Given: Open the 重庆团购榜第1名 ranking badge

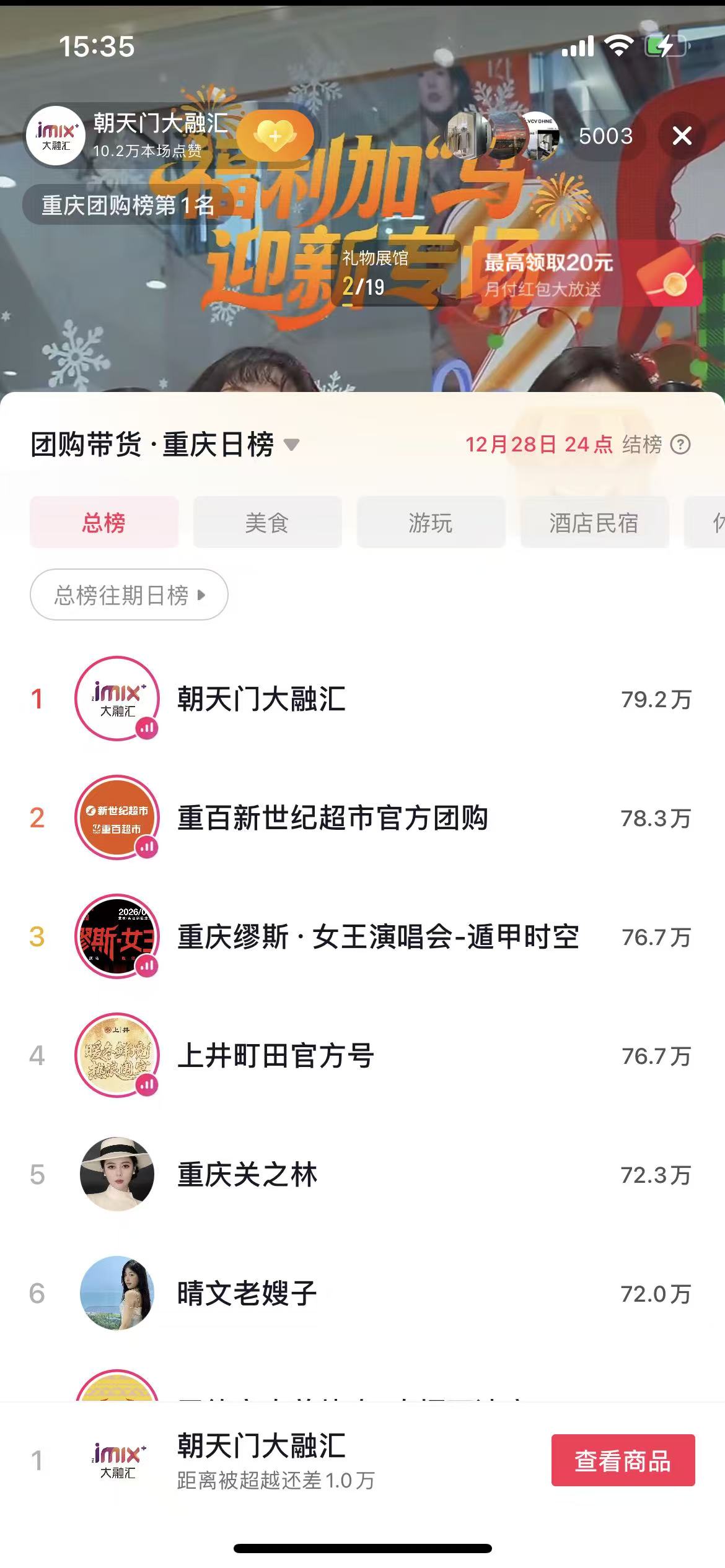Looking at the screenshot, I should click(128, 206).
